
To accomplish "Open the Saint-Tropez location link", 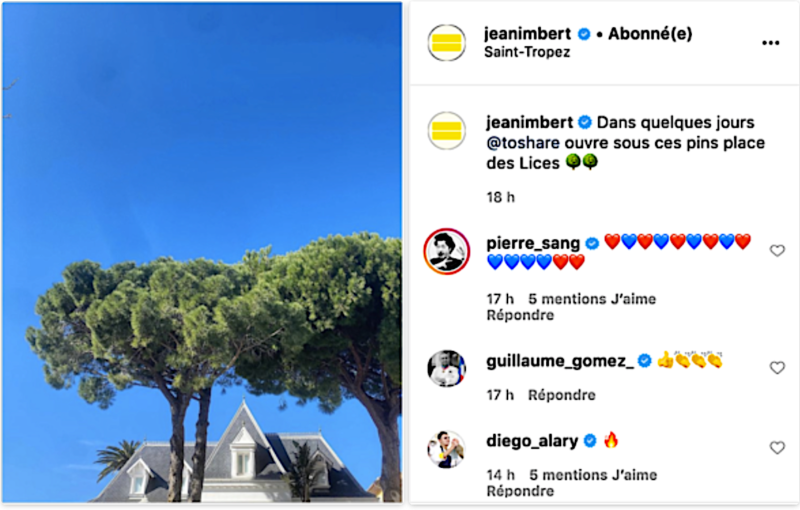I will coord(527,52).
